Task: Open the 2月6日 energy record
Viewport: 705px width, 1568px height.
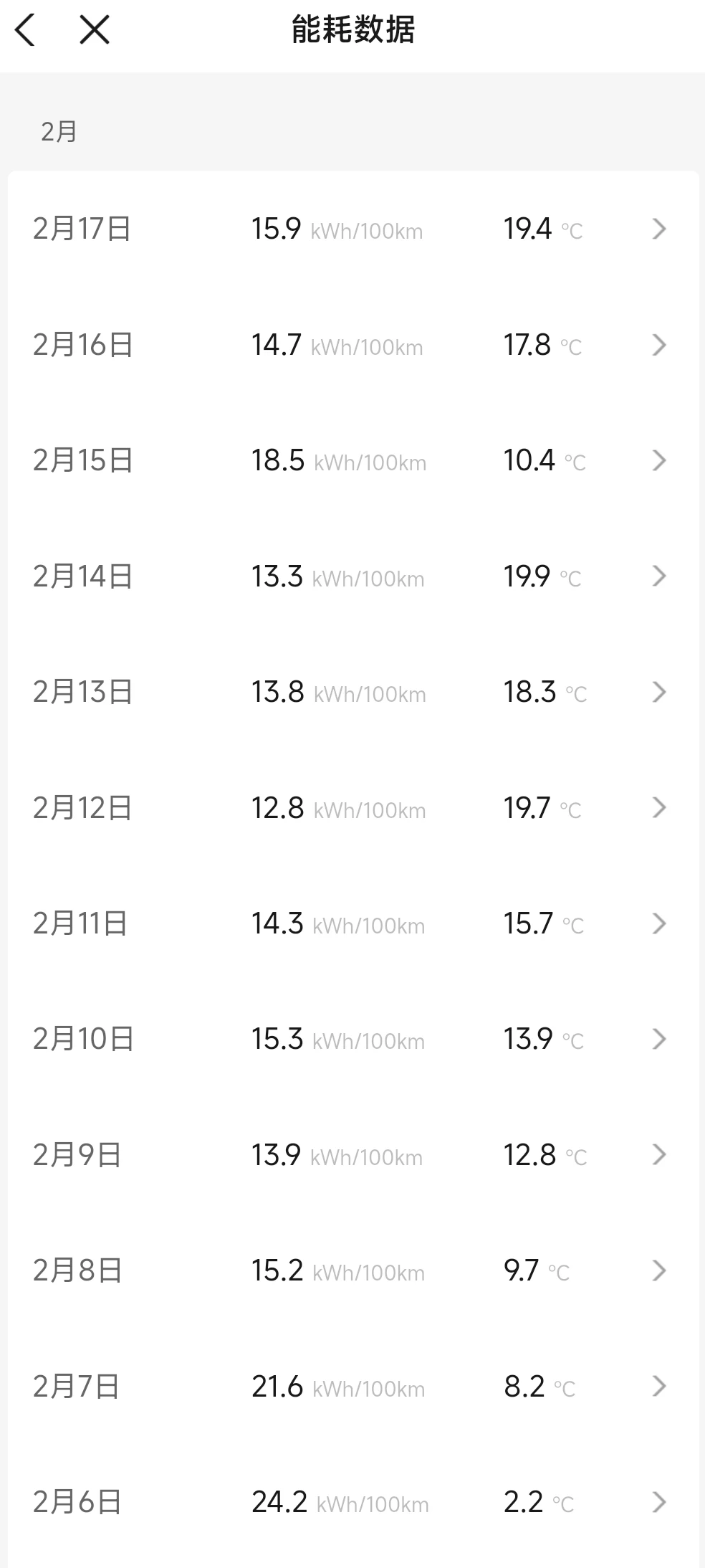Action: coord(352,1502)
